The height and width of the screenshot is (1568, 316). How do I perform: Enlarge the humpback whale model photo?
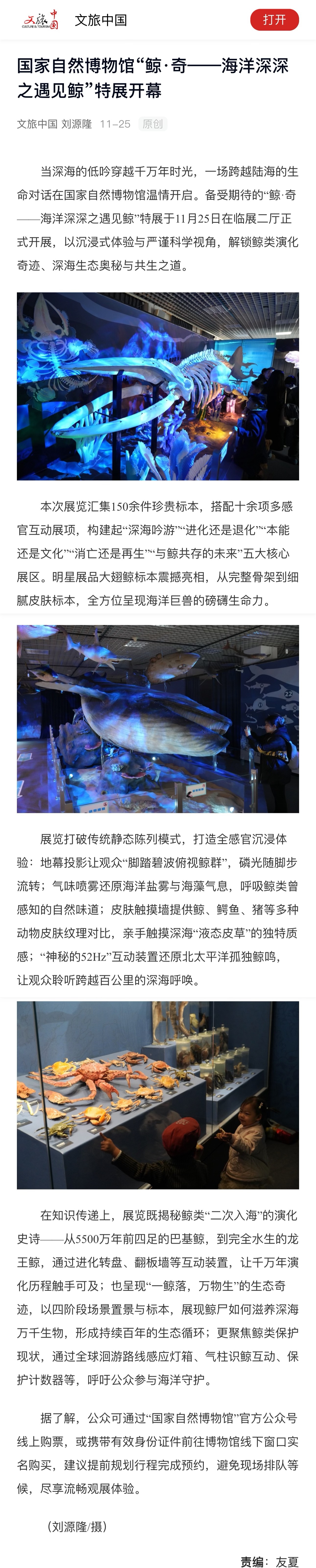[158, 718]
